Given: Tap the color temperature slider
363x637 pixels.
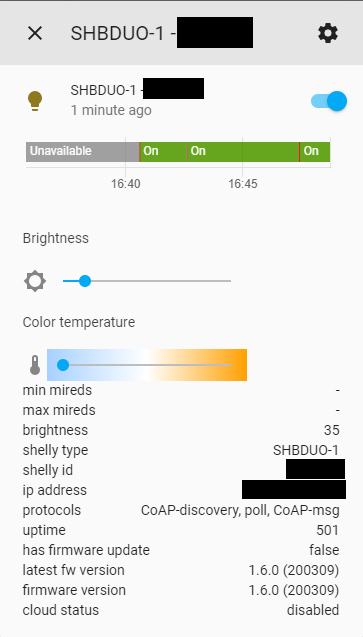Looking at the screenshot, I should click(147, 365).
